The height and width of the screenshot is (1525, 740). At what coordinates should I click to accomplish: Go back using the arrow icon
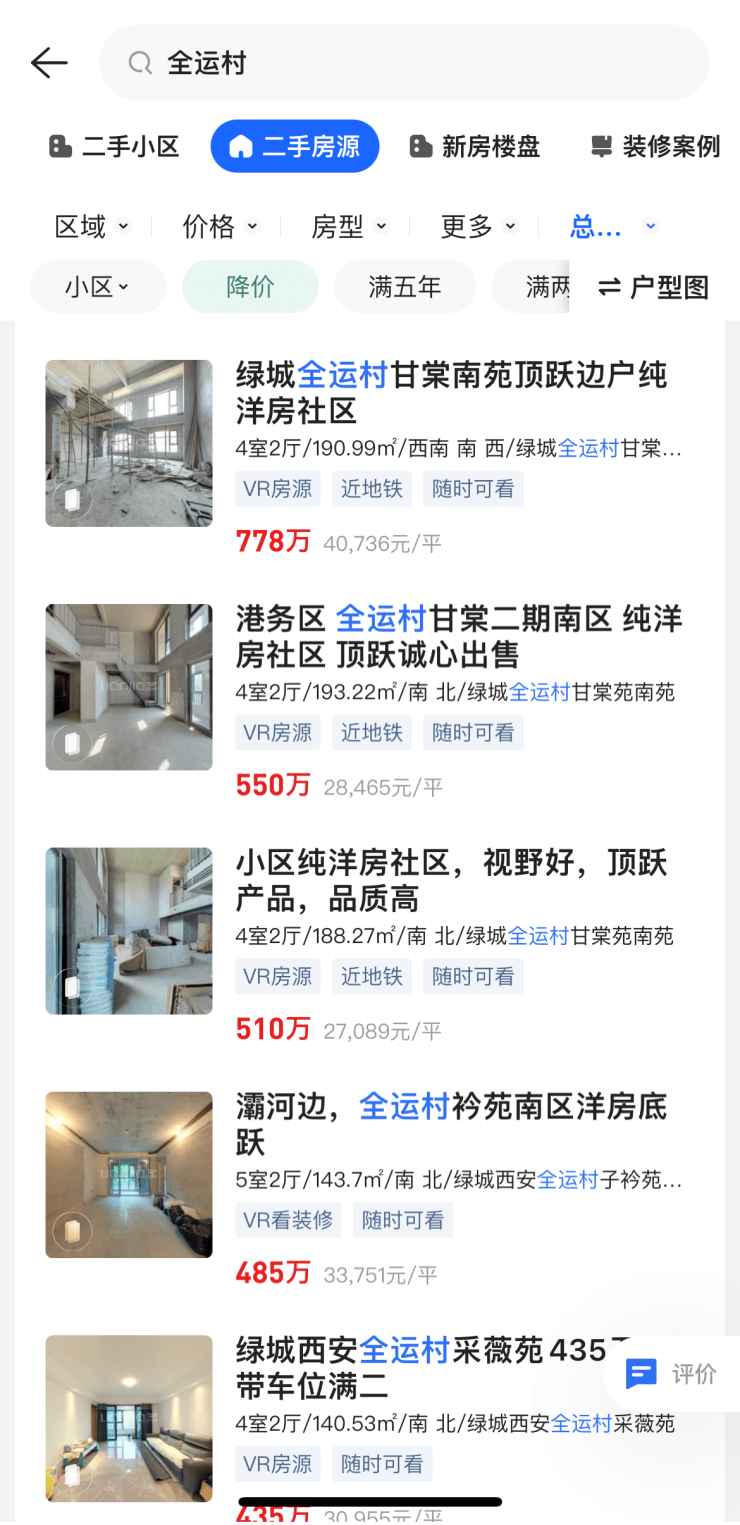[48, 63]
